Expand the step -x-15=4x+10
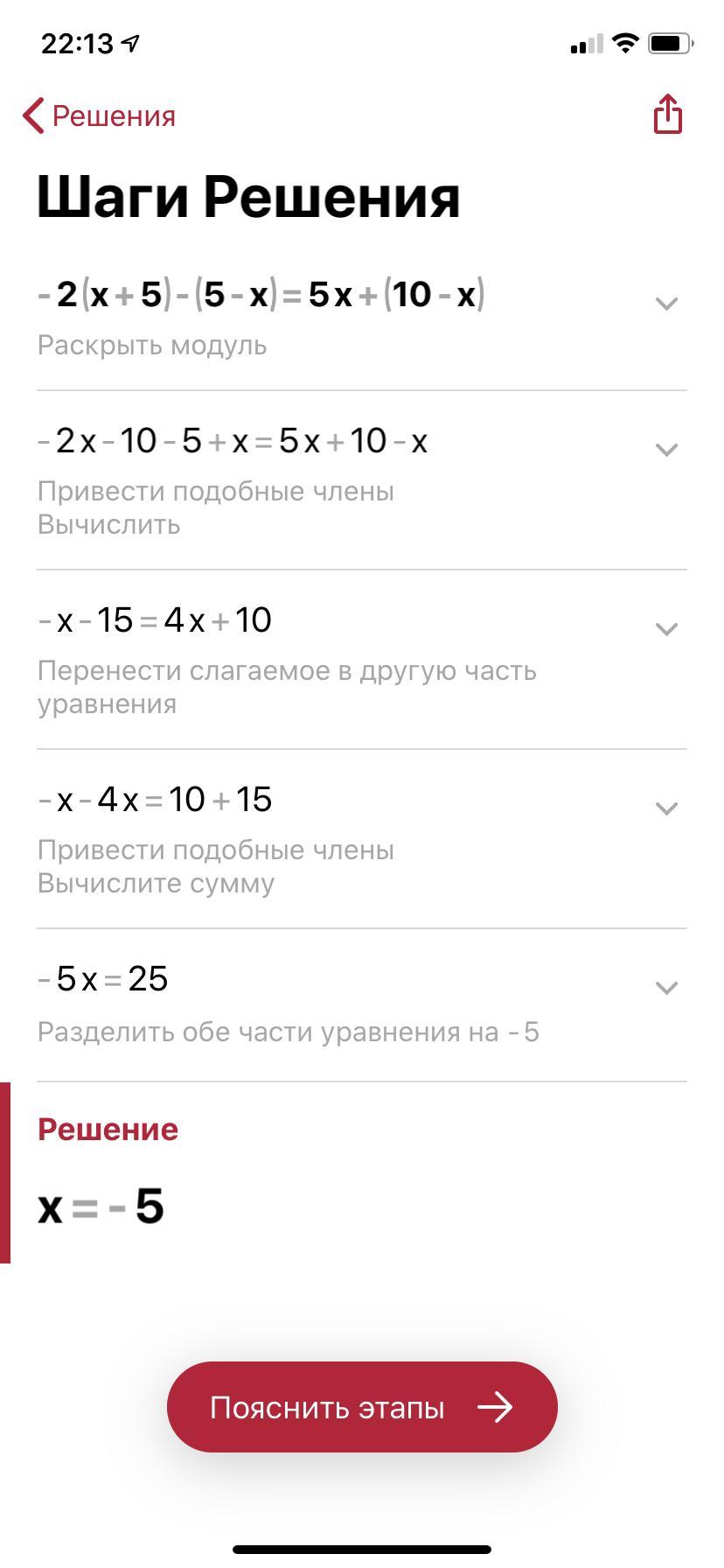724x1568 pixels. [x=666, y=629]
